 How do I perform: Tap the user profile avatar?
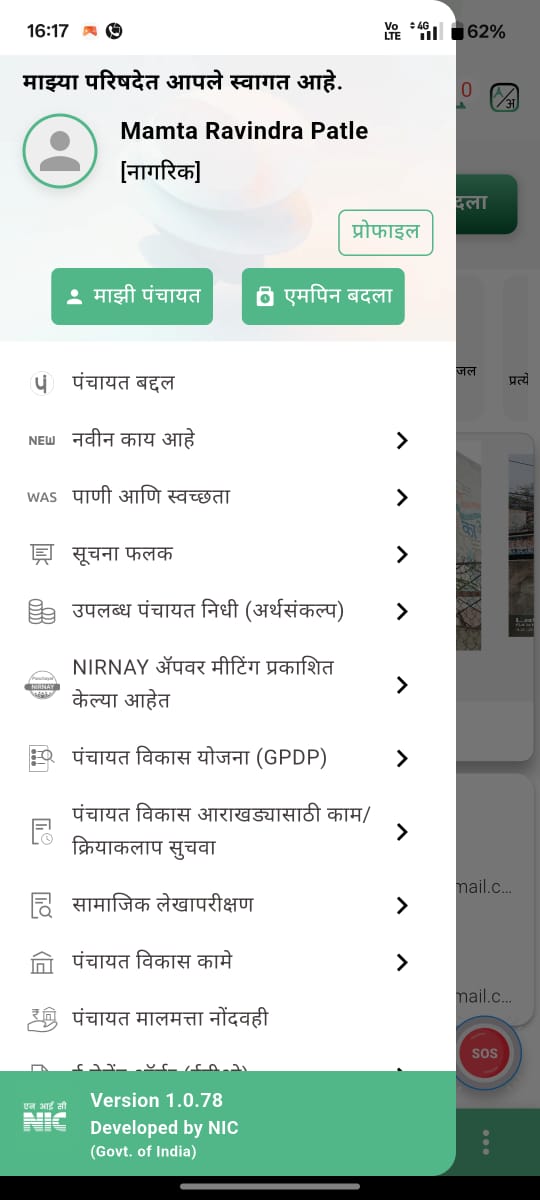60,151
